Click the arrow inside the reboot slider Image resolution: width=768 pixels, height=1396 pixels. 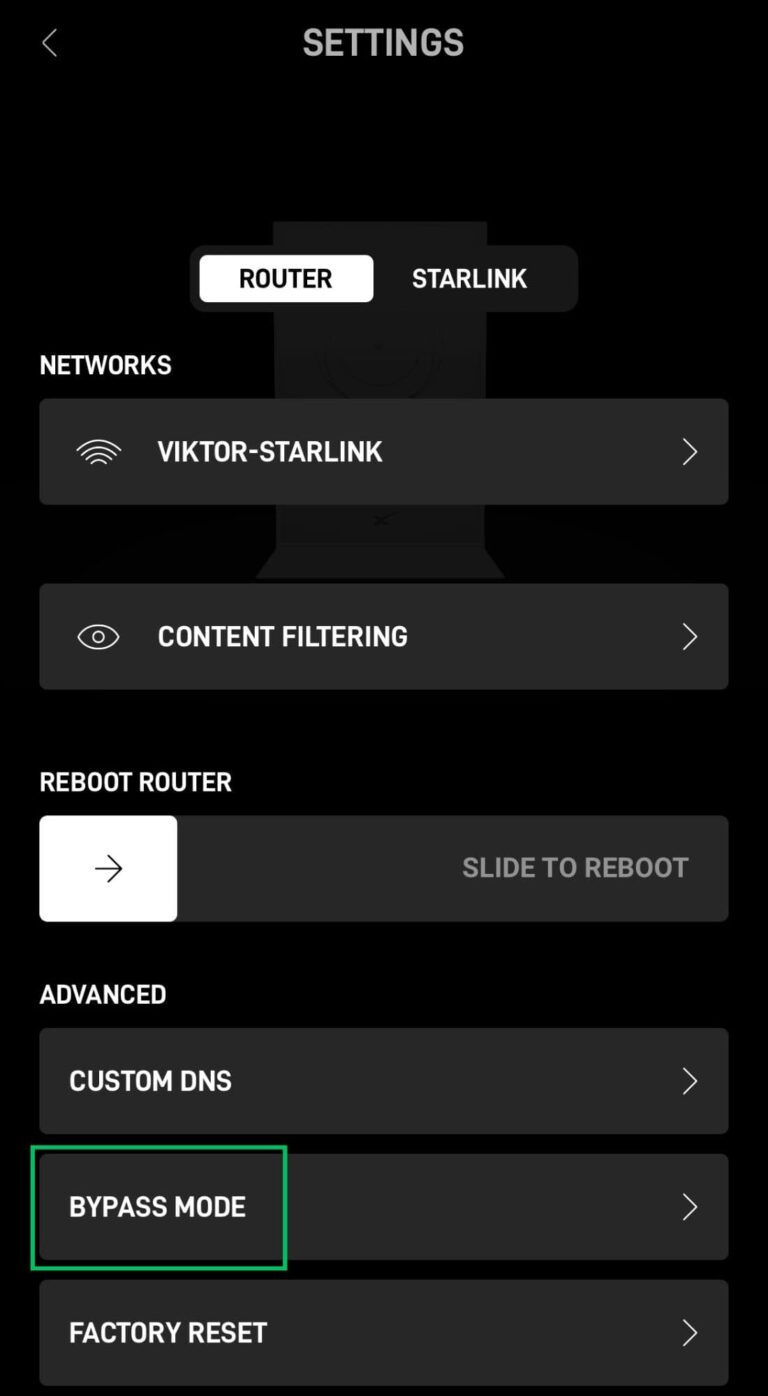pos(108,868)
